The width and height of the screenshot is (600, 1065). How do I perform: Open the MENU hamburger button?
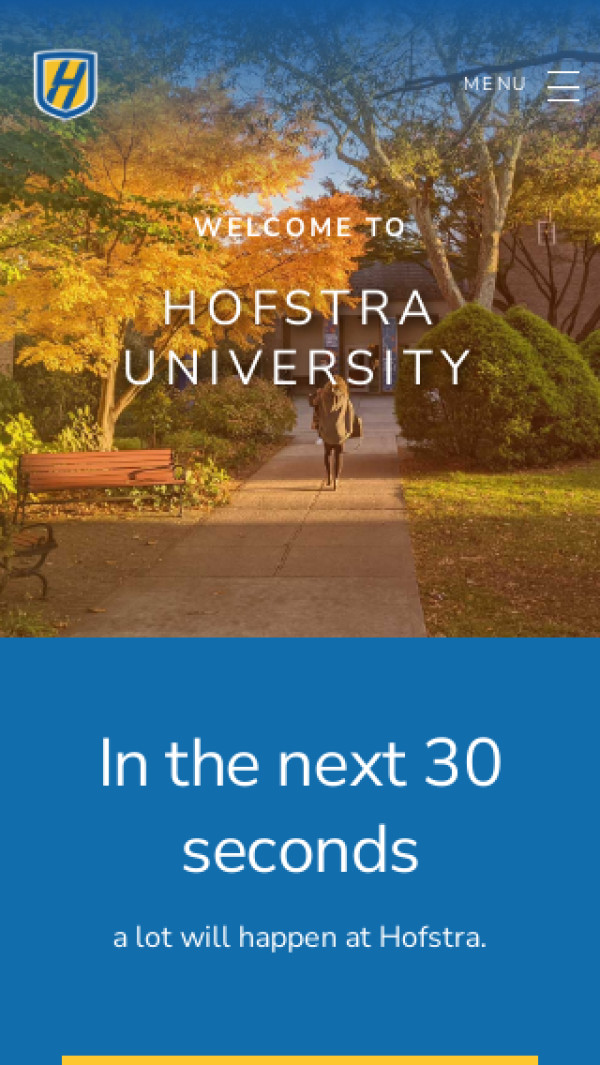coord(562,85)
